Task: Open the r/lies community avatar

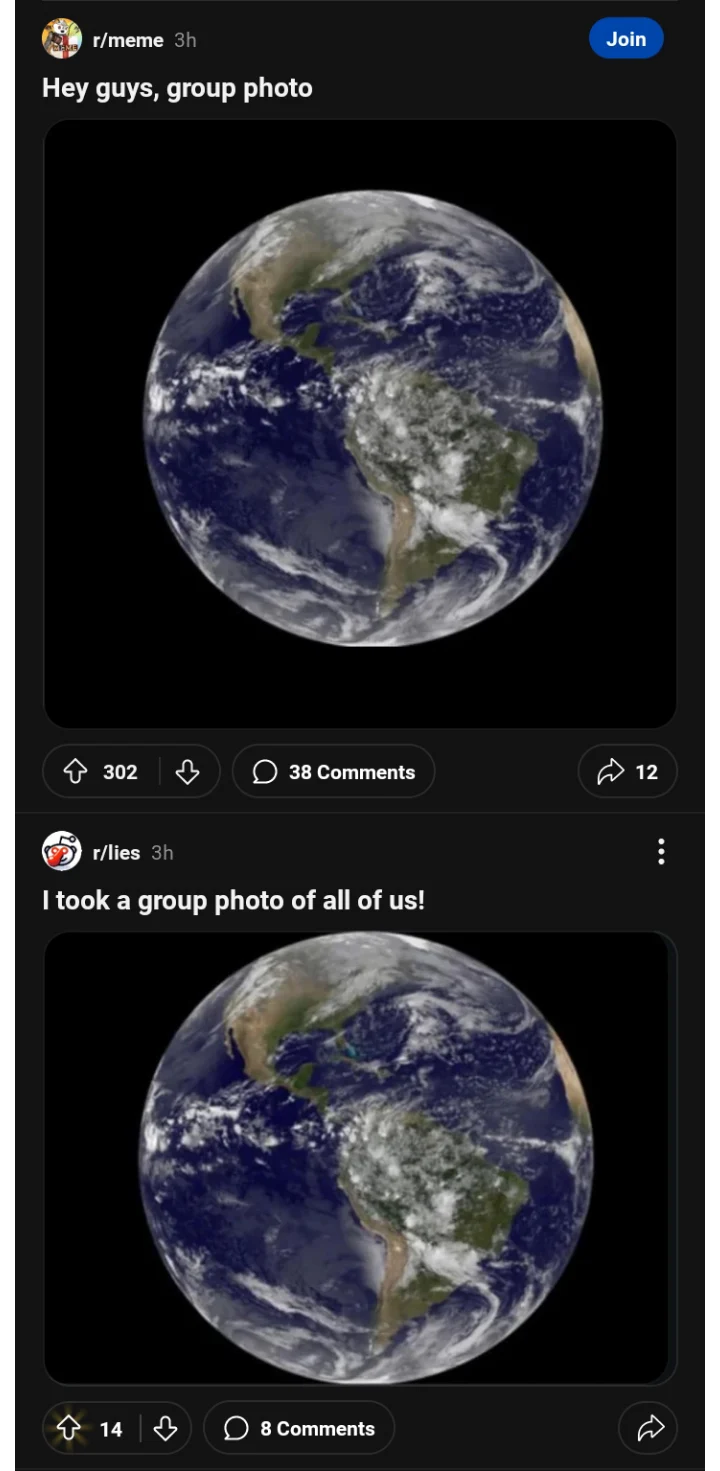Action: point(62,852)
